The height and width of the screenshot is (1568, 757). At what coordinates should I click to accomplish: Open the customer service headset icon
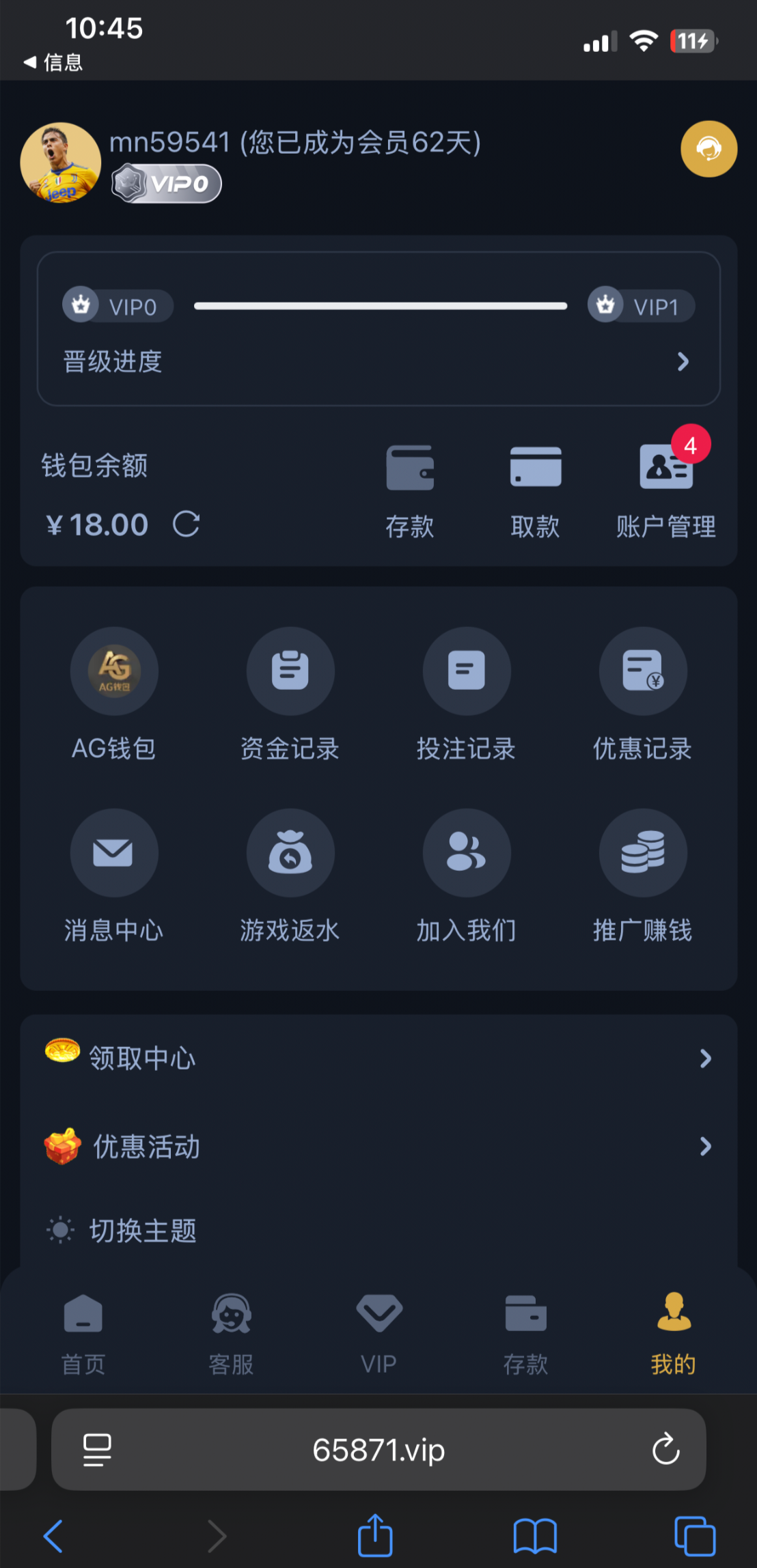click(708, 149)
